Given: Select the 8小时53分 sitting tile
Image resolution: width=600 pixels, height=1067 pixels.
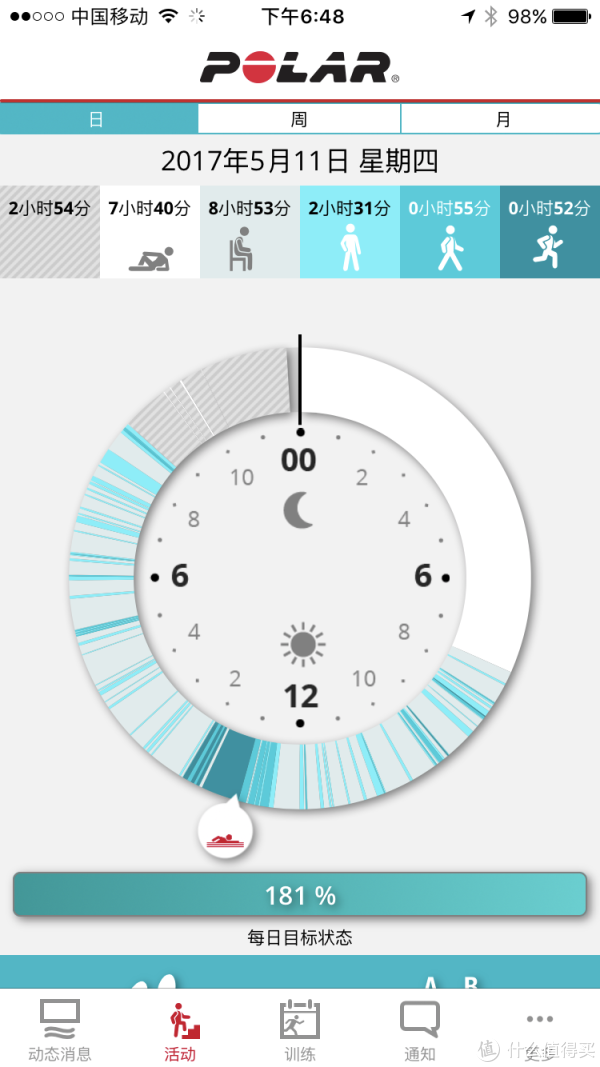Looking at the screenshot, I should 249,232.
